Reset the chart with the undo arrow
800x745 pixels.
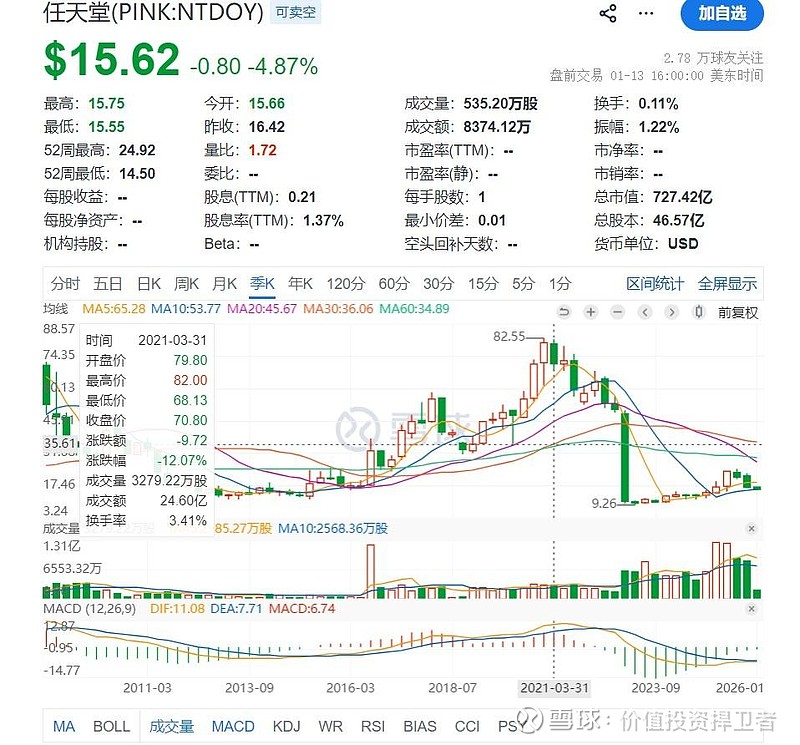point(564,312)
